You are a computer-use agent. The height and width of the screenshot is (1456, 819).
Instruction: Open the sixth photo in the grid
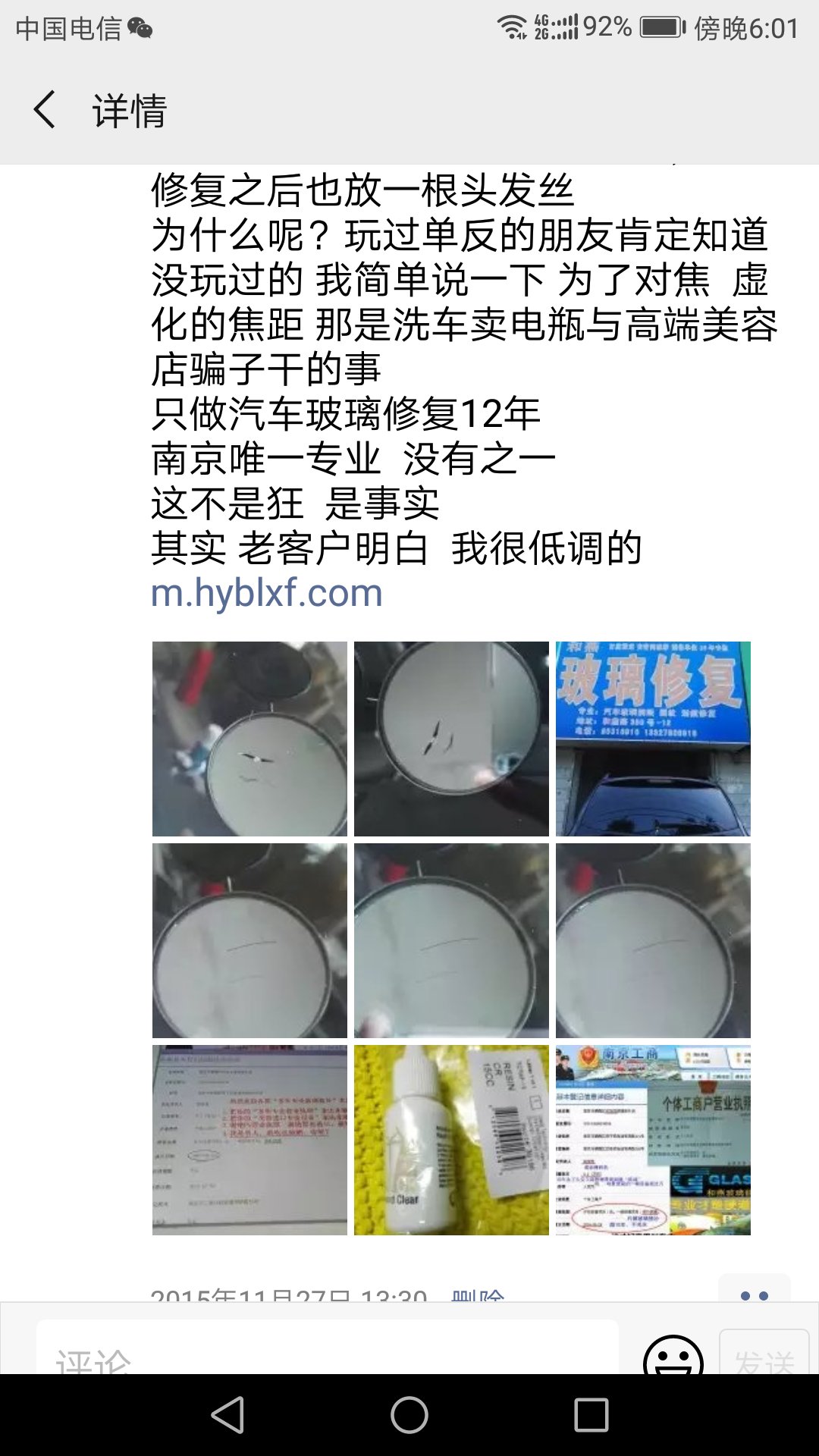[653, 940]
